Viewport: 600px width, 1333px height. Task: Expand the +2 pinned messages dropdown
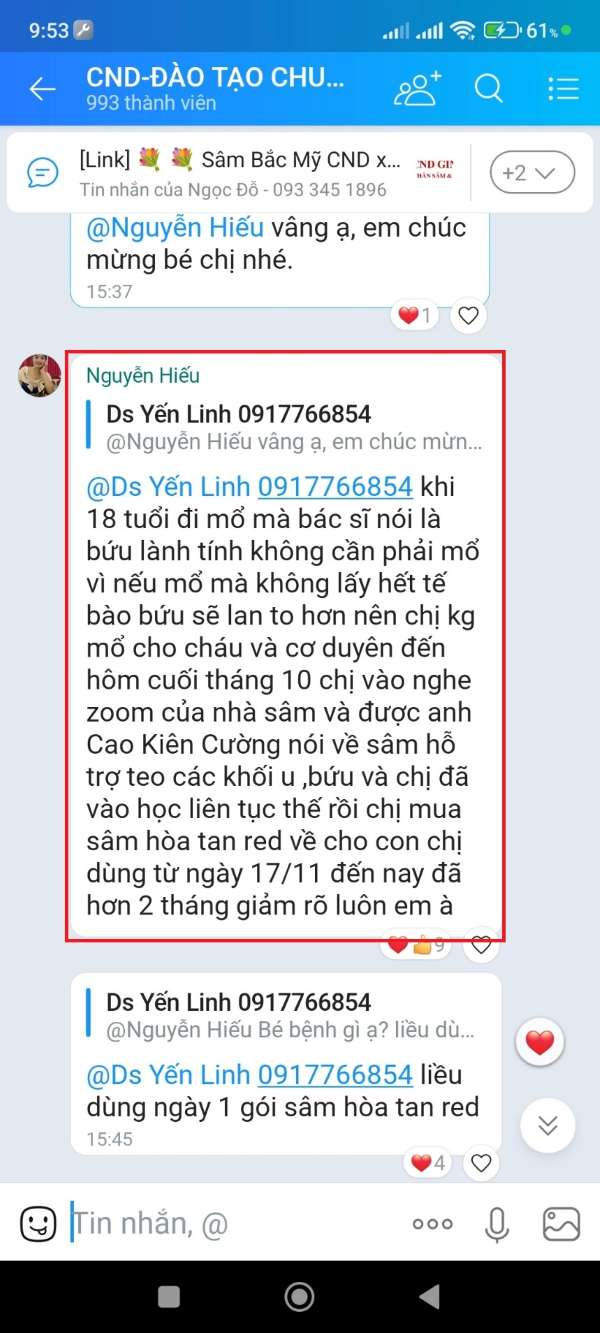tap(532, 173)
